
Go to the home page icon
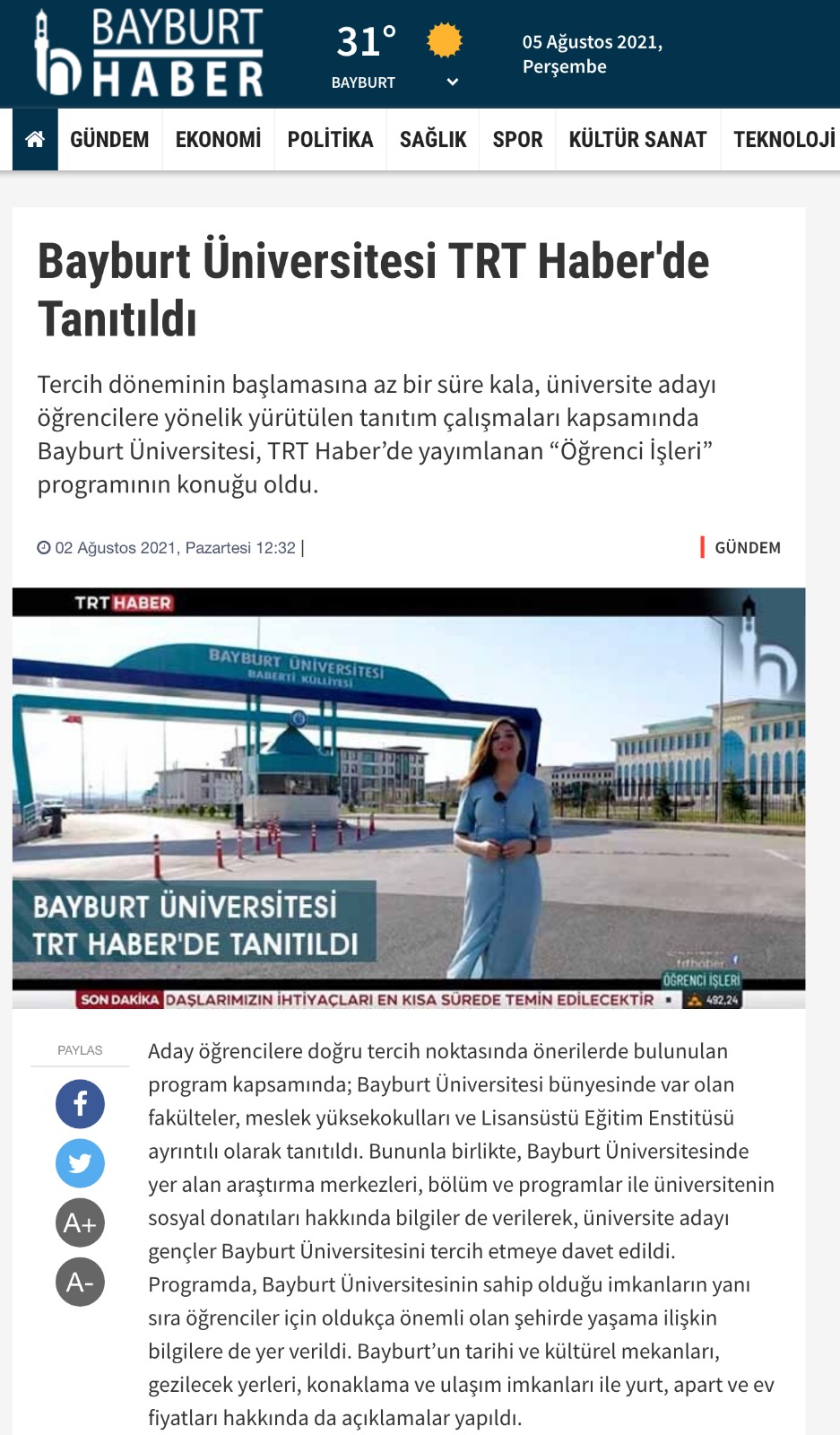pyautogui.click(x=35, y=139)
